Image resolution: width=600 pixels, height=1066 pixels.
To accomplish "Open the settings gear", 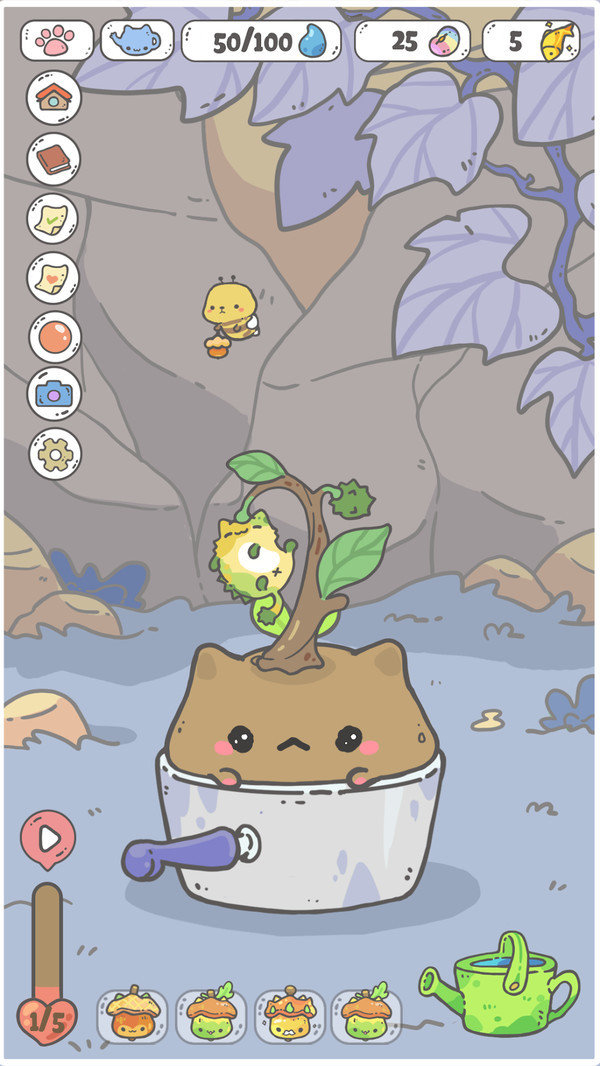I will point(54,454).
